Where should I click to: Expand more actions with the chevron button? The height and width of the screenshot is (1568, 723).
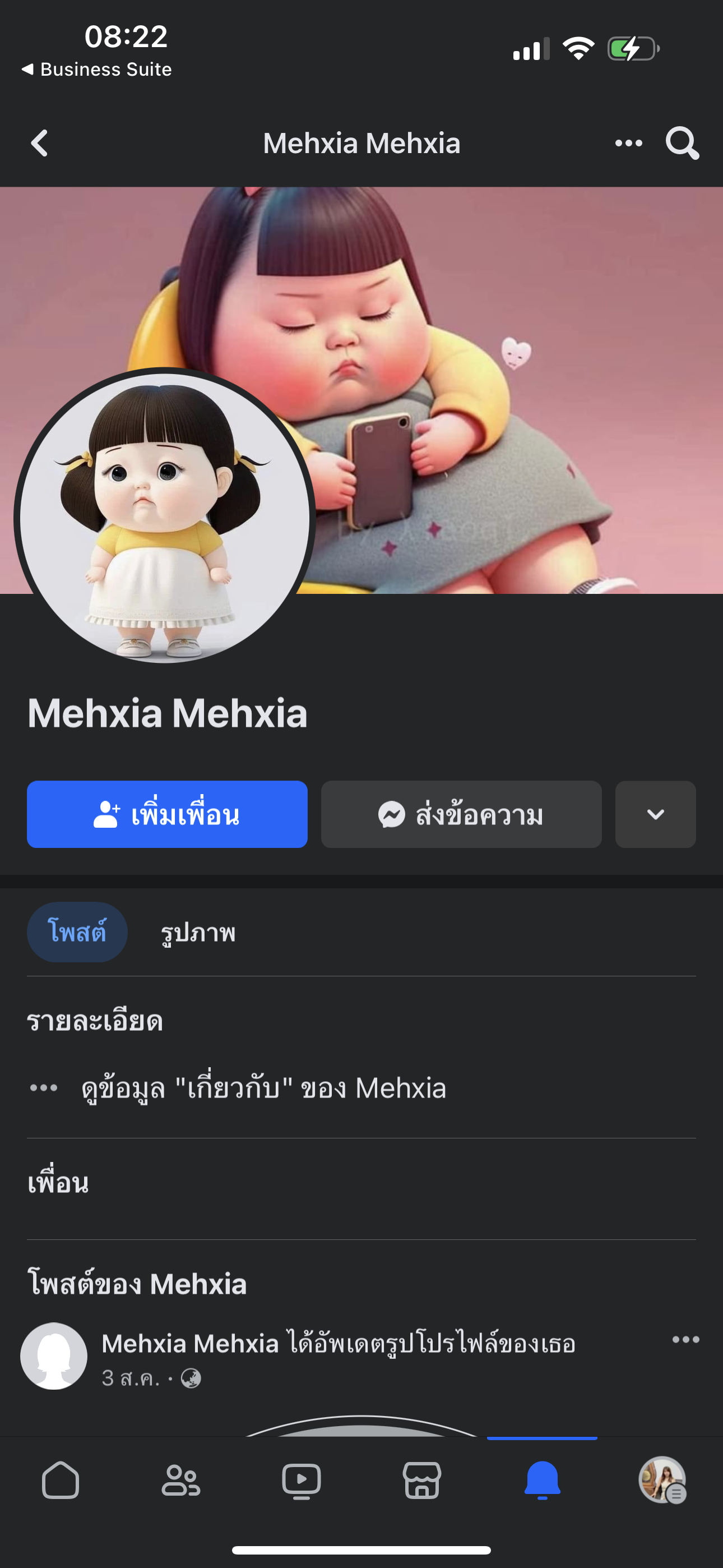(x=655, y=814)
